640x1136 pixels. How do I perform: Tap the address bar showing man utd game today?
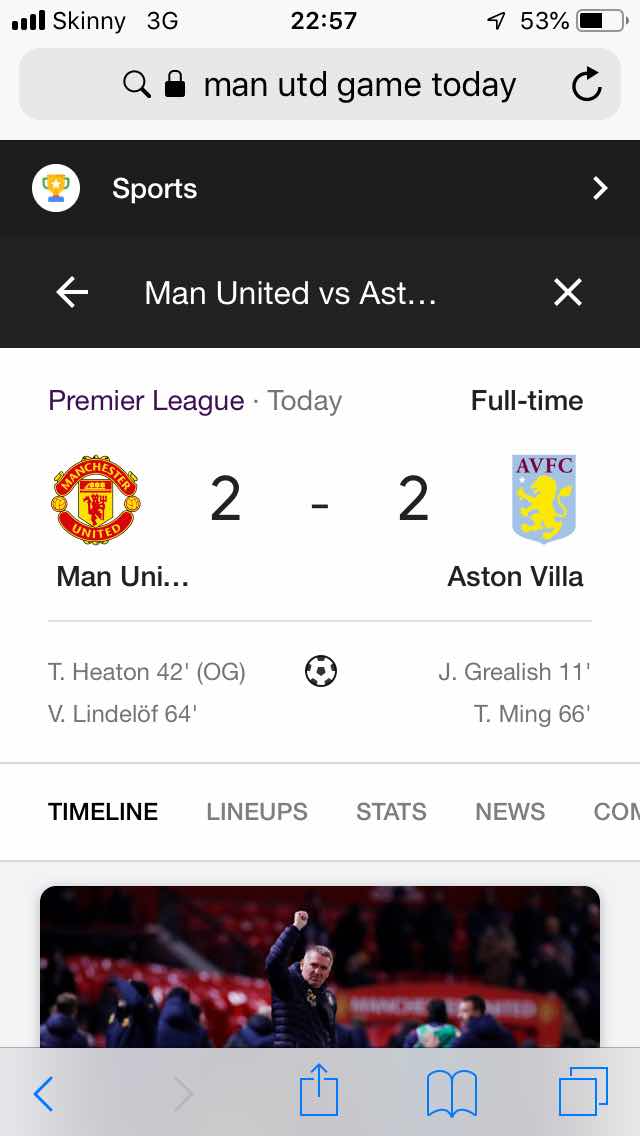point(320,84)
